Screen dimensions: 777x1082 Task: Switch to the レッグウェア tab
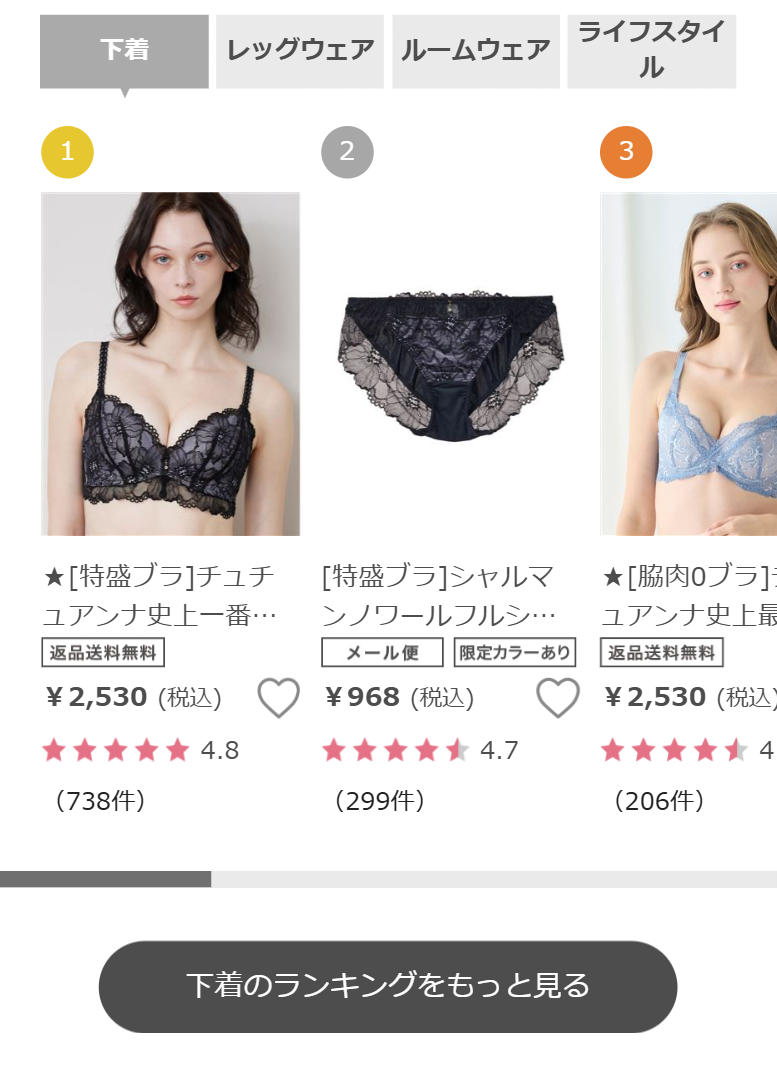point(300,51)
